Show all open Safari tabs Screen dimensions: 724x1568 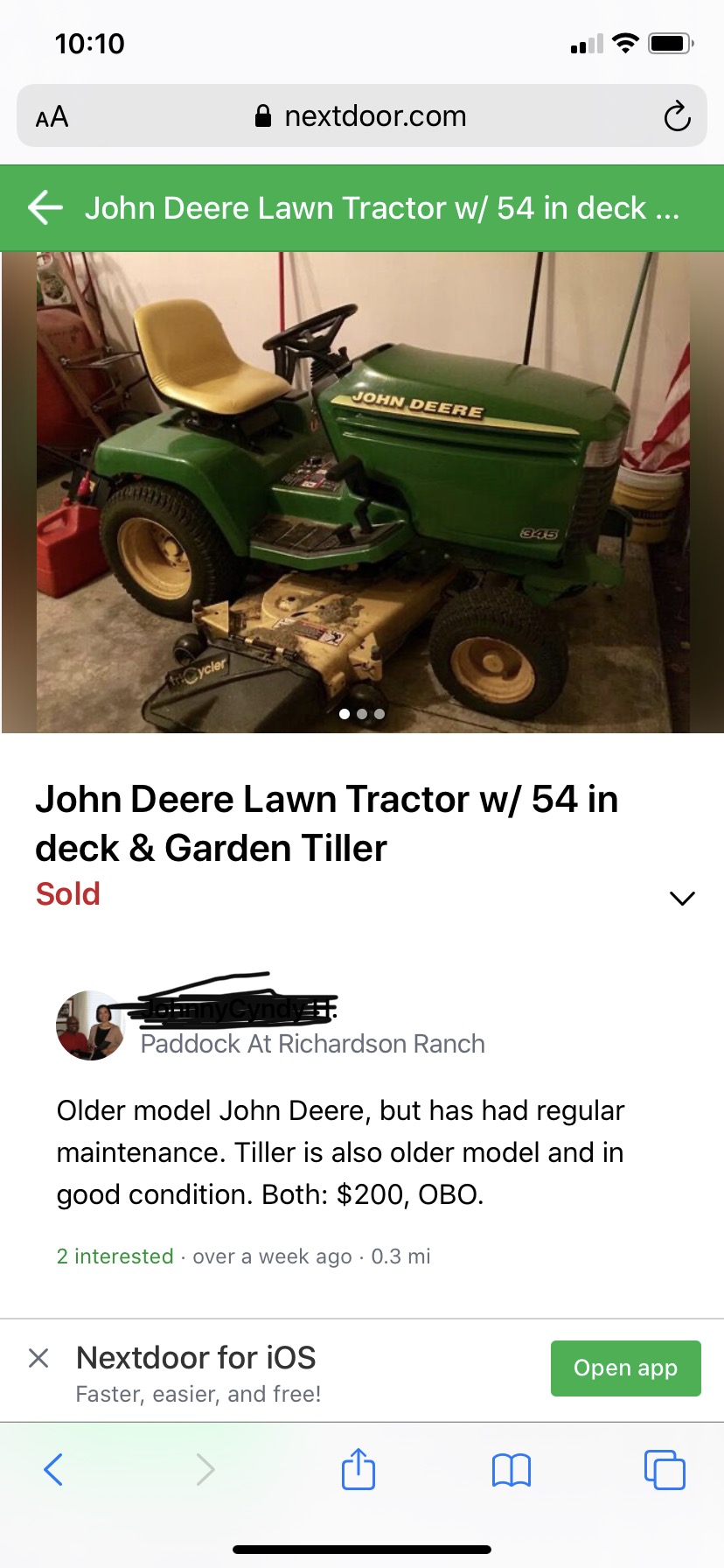coord(665,1469)
